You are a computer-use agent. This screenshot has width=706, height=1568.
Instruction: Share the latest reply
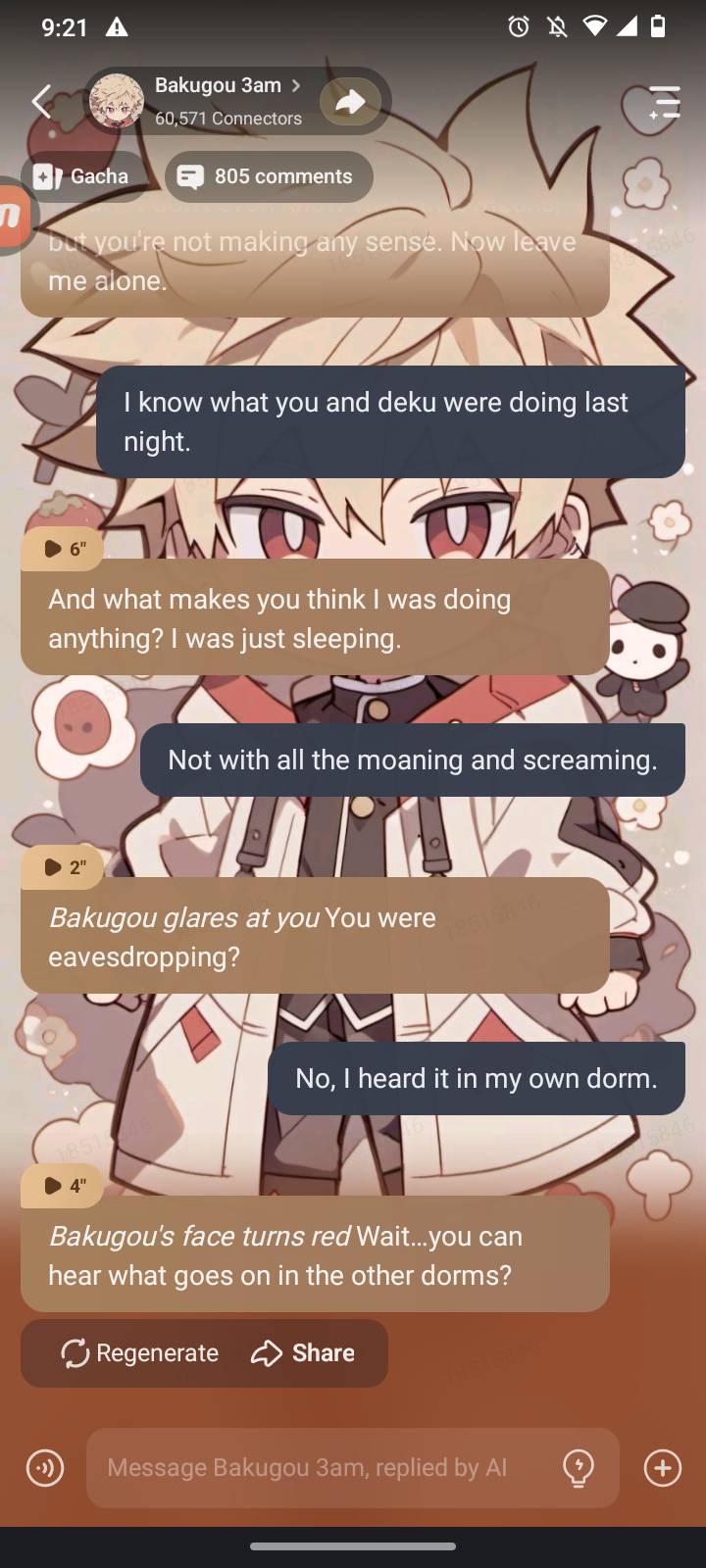pos(303,1352)
